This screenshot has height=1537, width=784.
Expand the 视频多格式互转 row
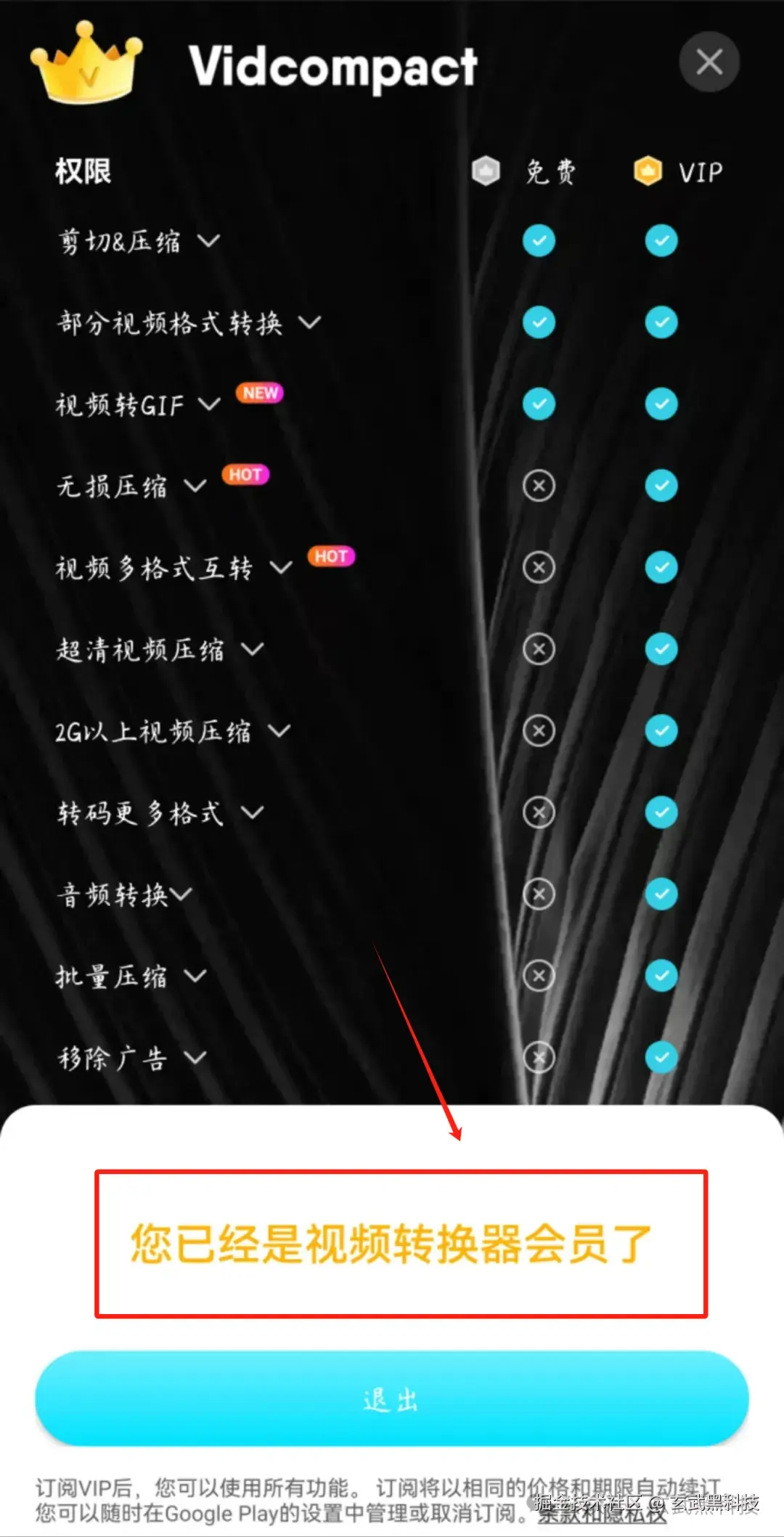[x=281, y=567]
